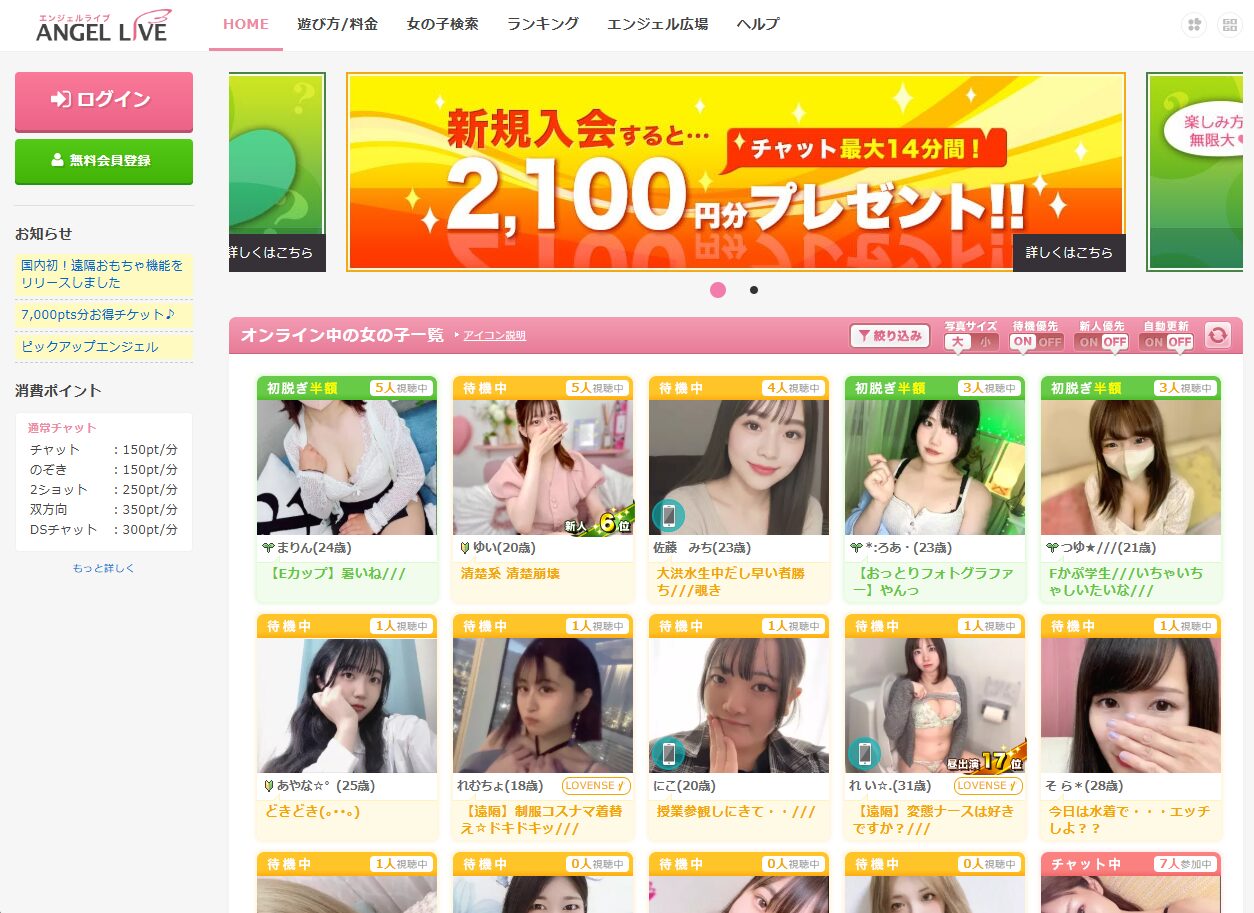Tap the 詳しくはこちら button on the 2,100円 banner

pos(1068,253)
